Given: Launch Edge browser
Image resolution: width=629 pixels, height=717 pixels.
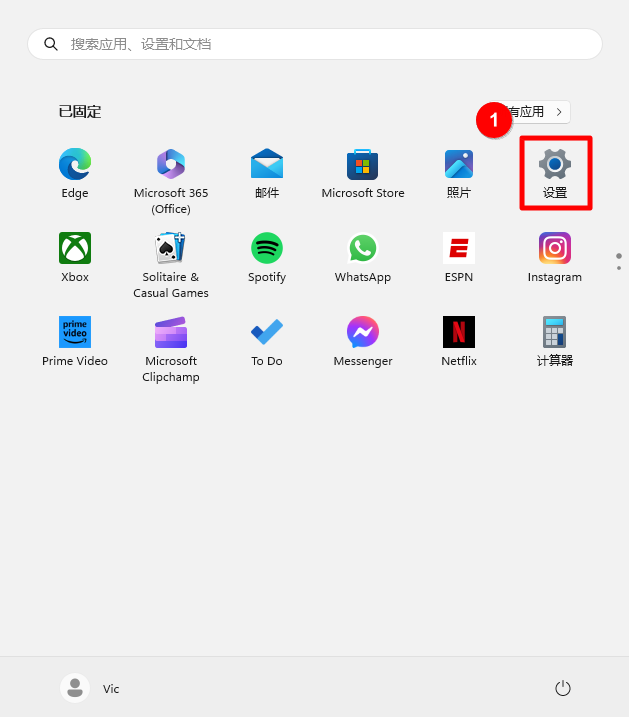Looking at the screenshot, I should (x=75, y=173).
